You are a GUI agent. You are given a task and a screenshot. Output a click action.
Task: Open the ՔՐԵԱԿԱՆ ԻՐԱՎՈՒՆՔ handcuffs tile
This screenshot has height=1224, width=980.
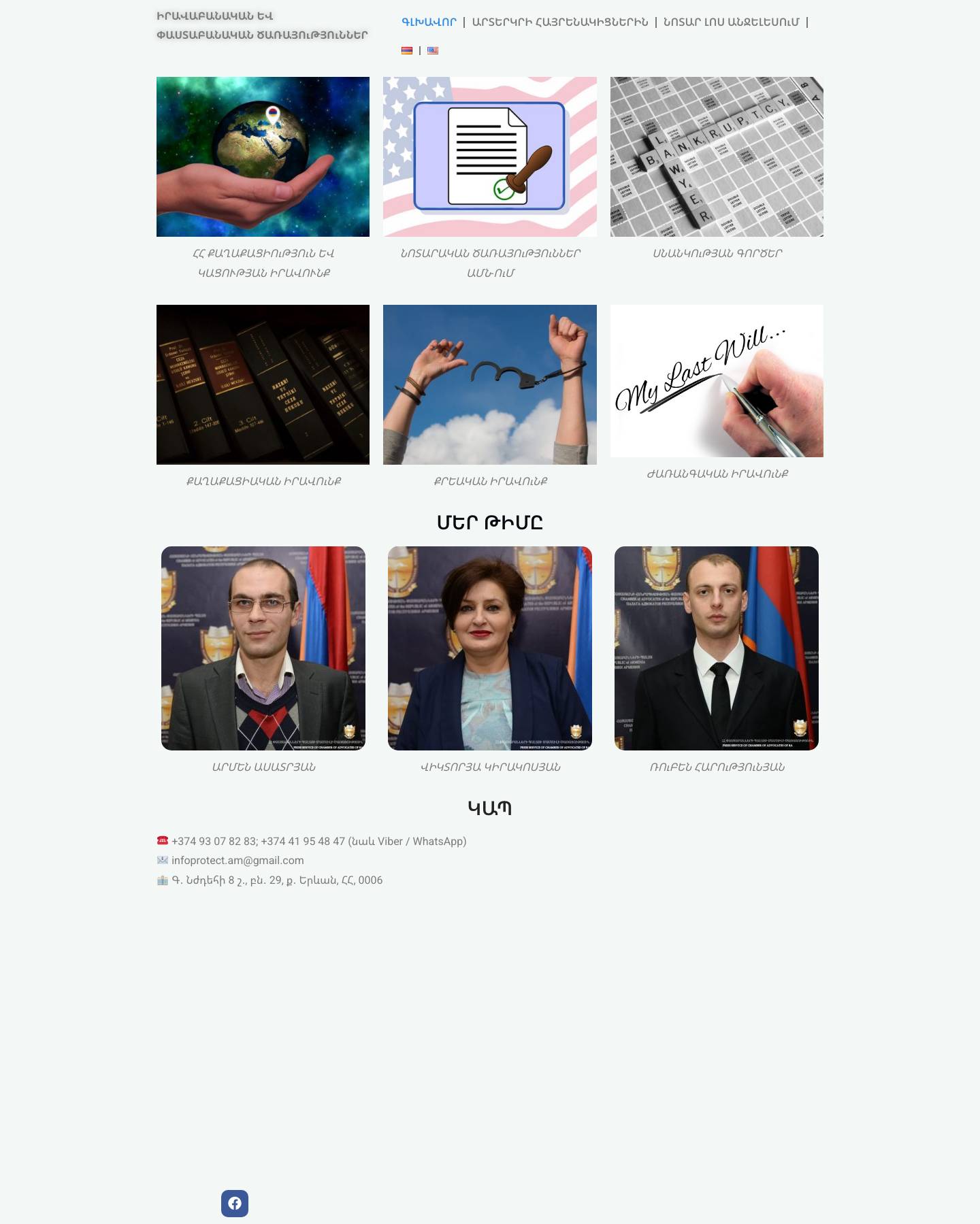[490, 384]
